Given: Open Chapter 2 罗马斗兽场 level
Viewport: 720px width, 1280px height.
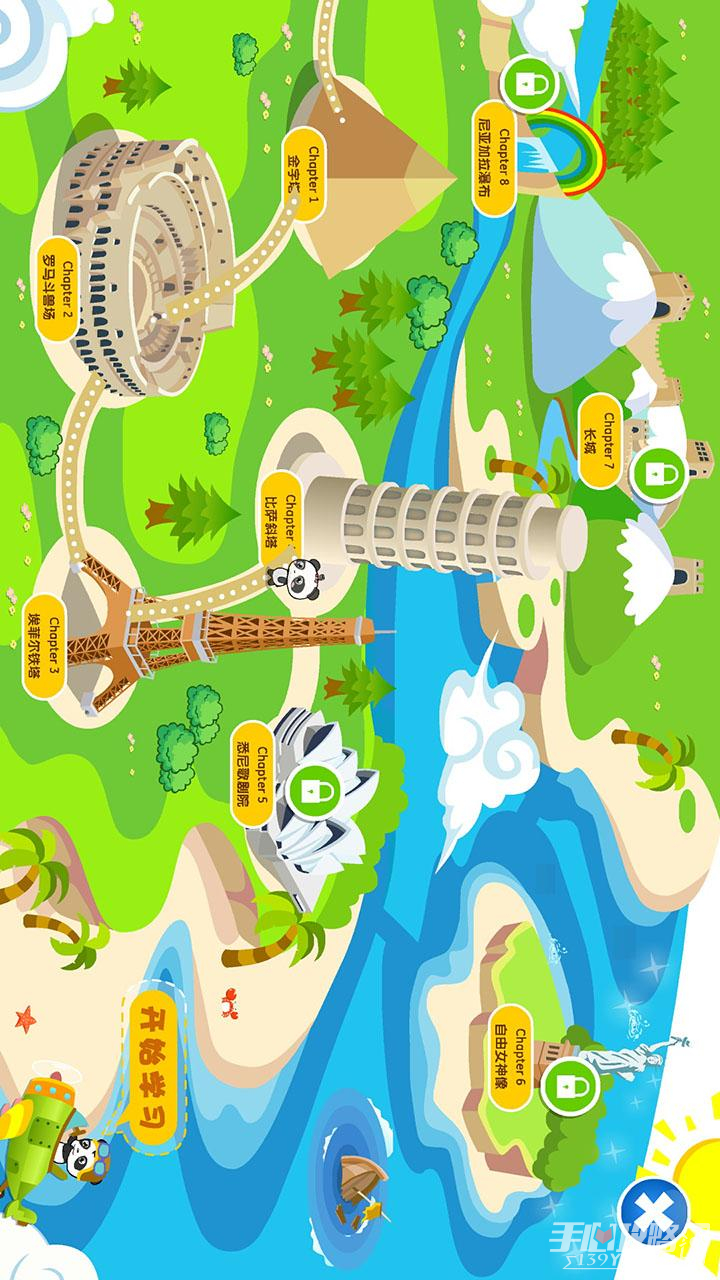Looking at the screenshot, I should [58, 290].
